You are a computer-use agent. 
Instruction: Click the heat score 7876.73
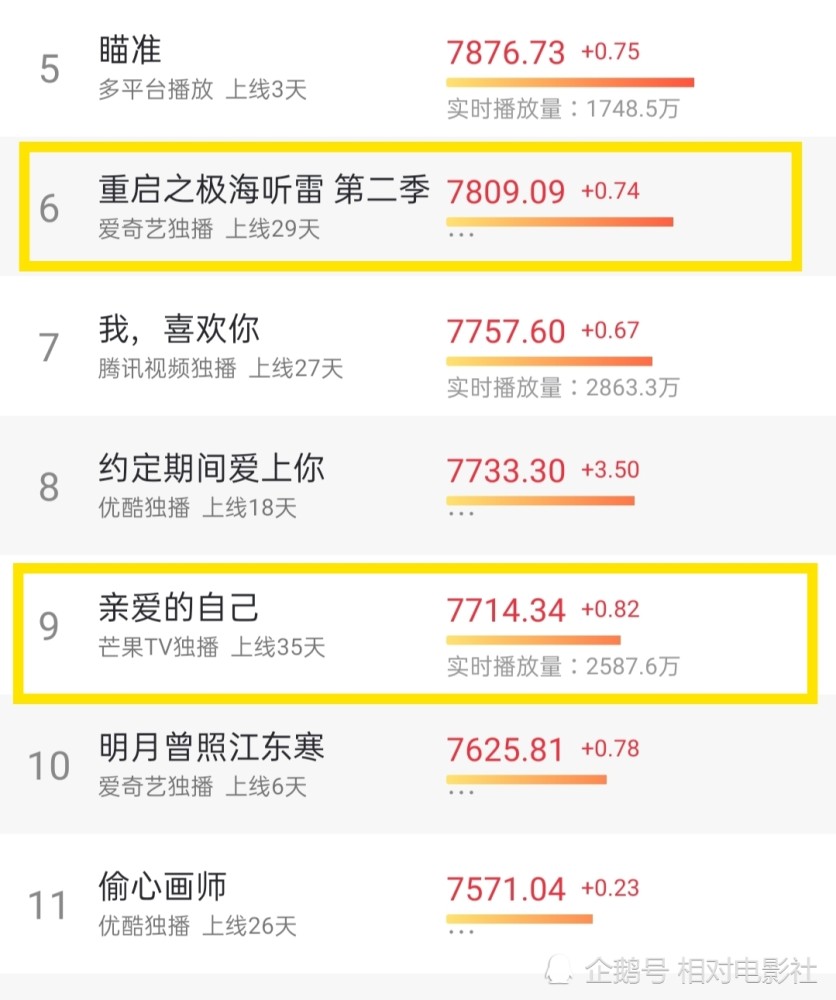(x=507, y=52)
